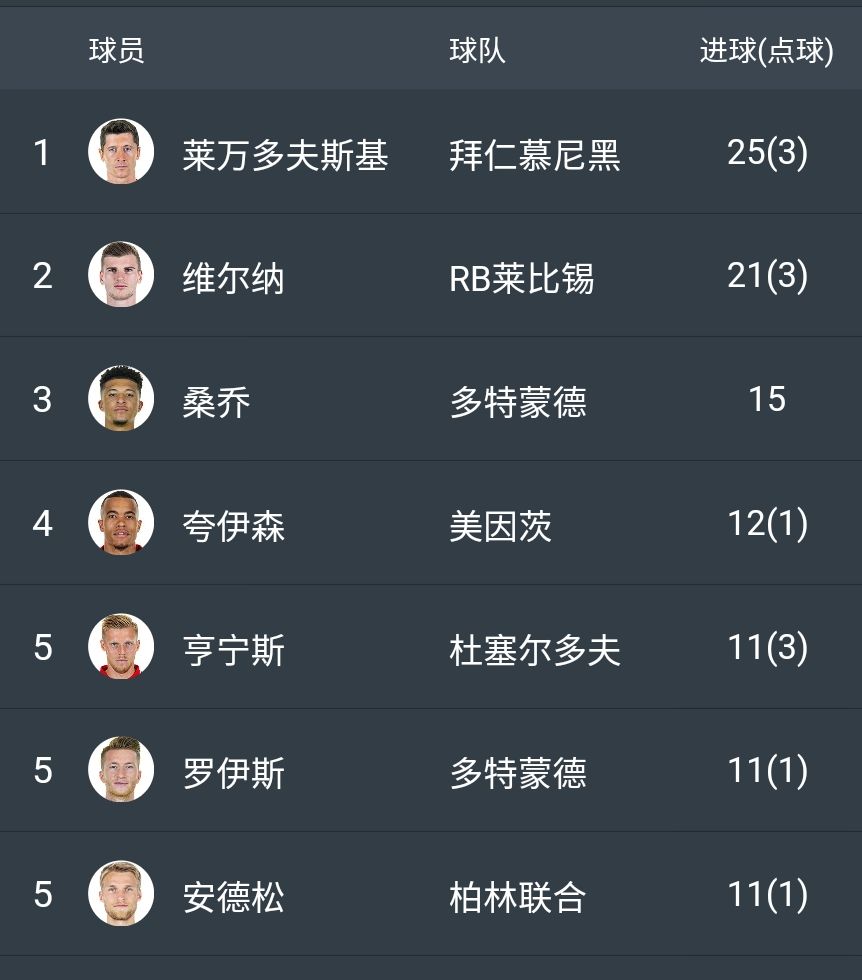Open Hennings' avatar picture
Image resolution: width=862 pixels, height=980 pixels.
pyautogui.click(x=122, y=646)
